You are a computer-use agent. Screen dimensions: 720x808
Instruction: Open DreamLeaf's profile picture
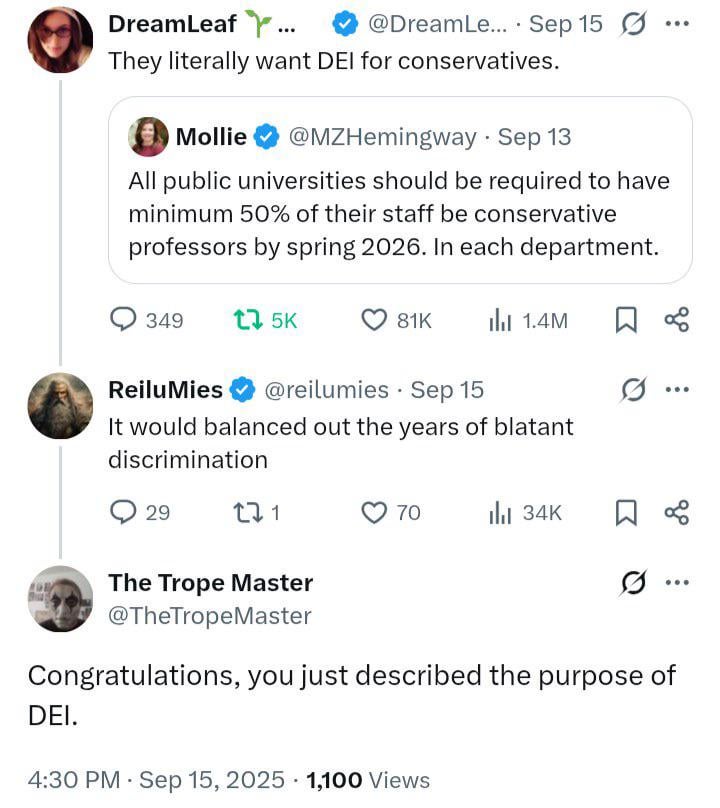pyautogui.click(x=60, y=40)
